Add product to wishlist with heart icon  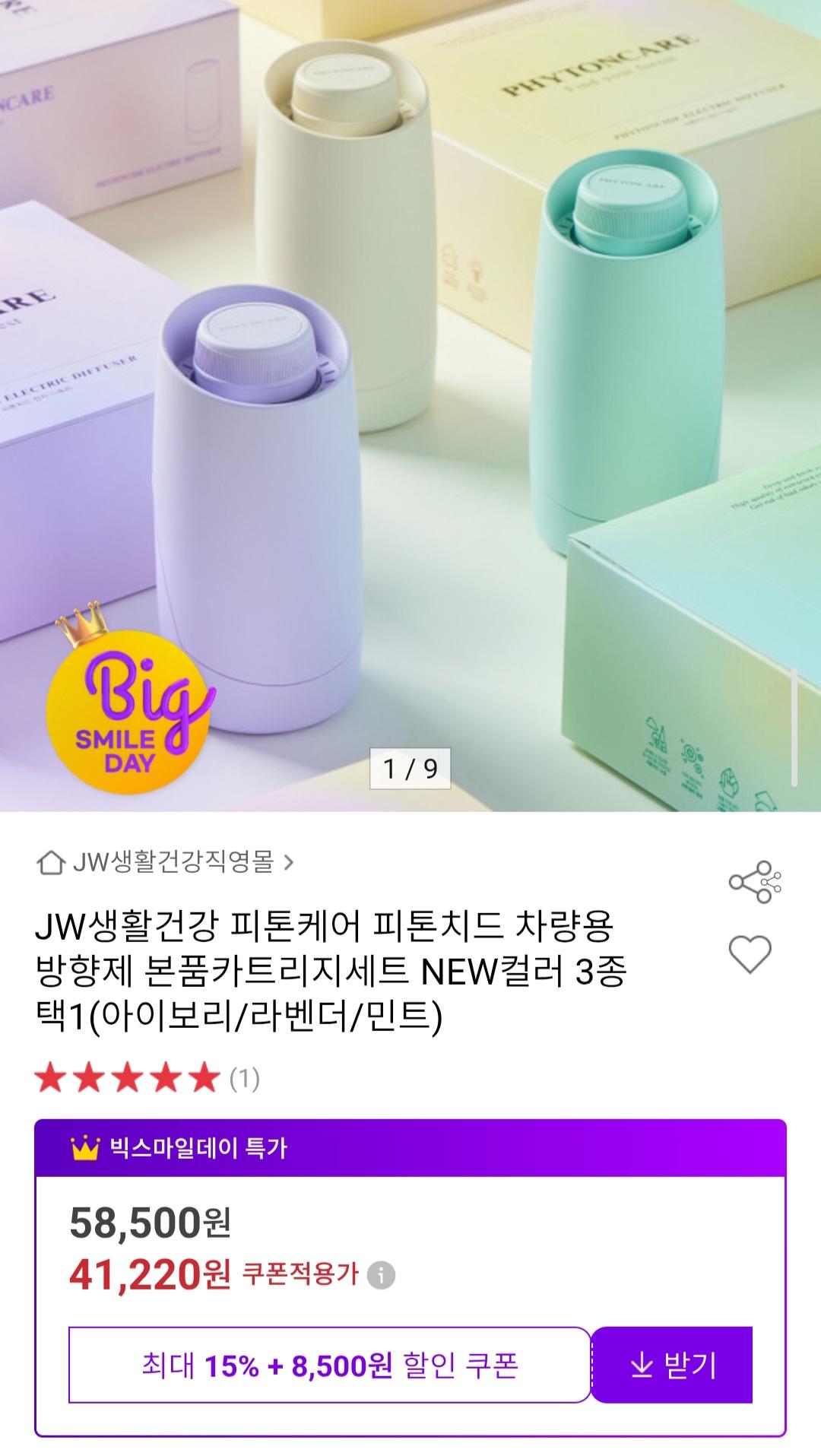click(x=750, y=953)
